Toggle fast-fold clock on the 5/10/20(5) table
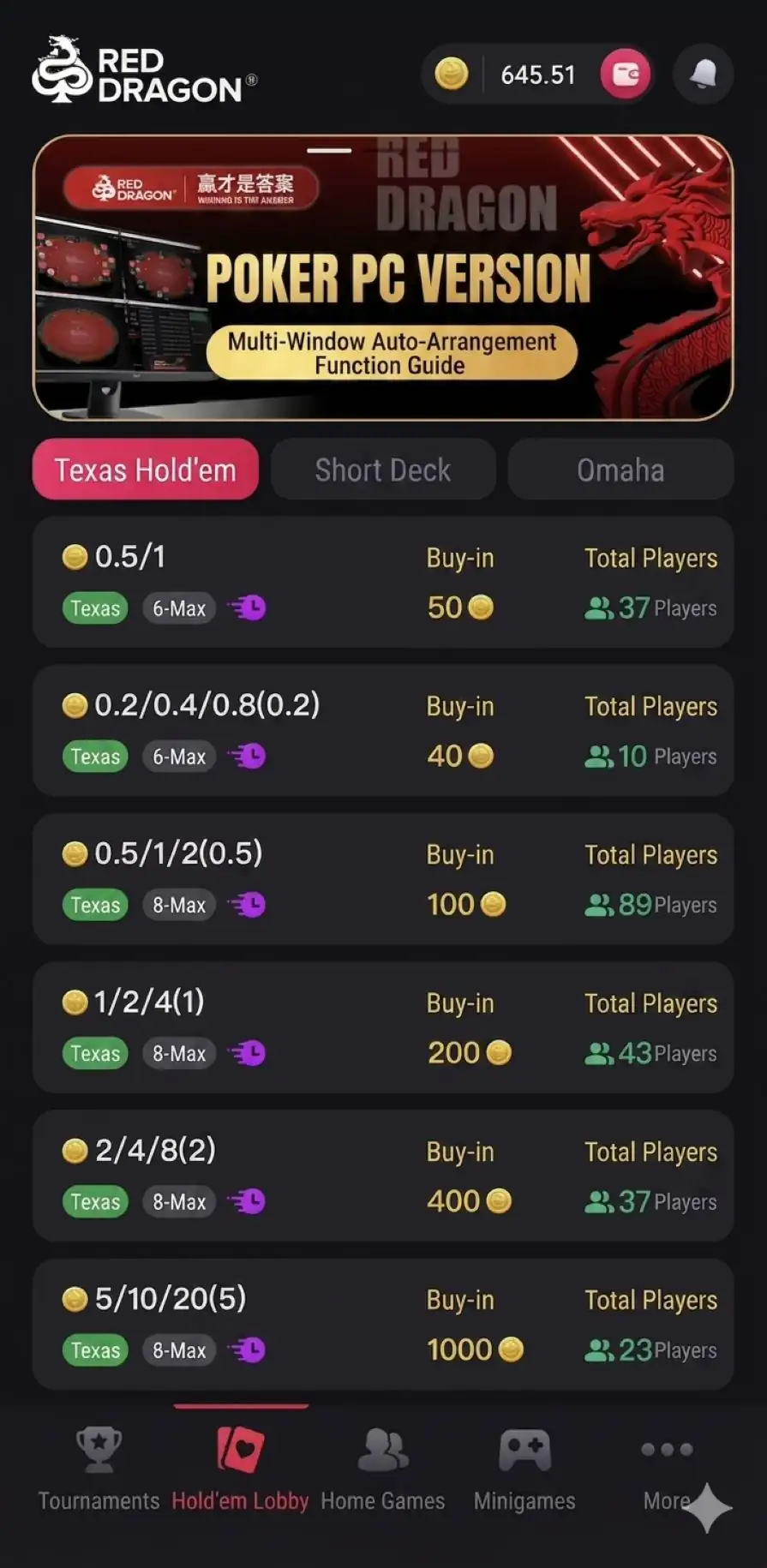Viewport: 767px width, 1568px height. pos(247,1350)
